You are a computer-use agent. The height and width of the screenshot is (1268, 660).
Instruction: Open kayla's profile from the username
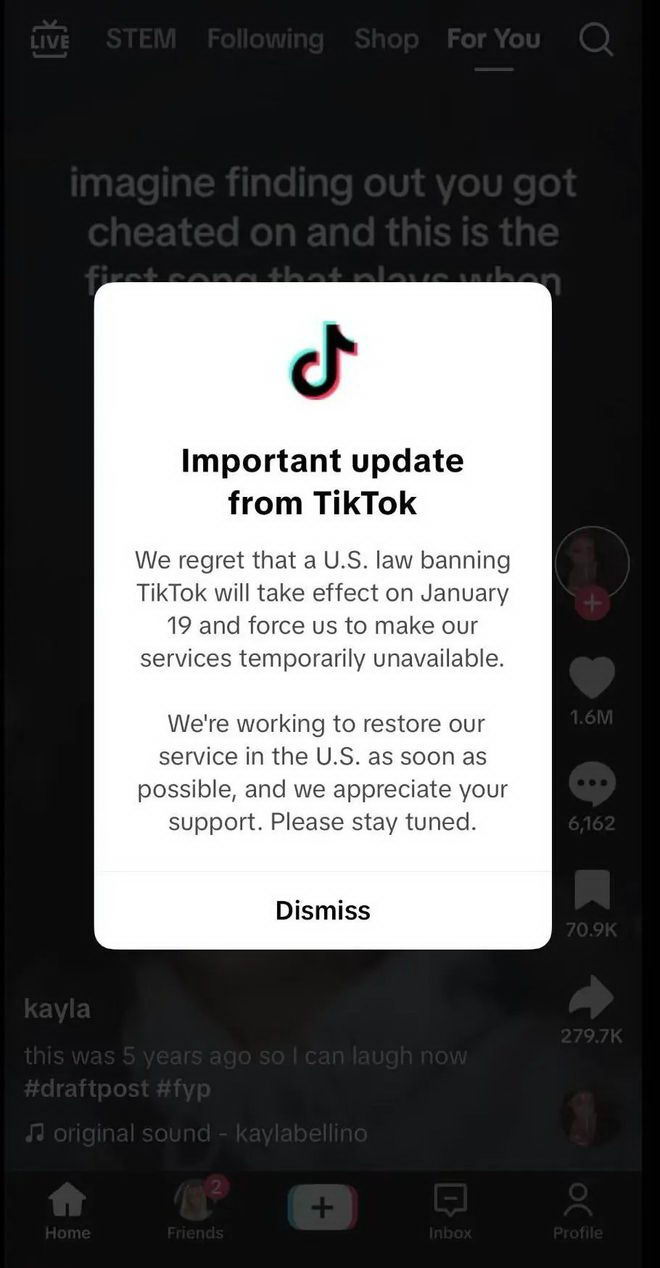click(x=57, y=1009)
